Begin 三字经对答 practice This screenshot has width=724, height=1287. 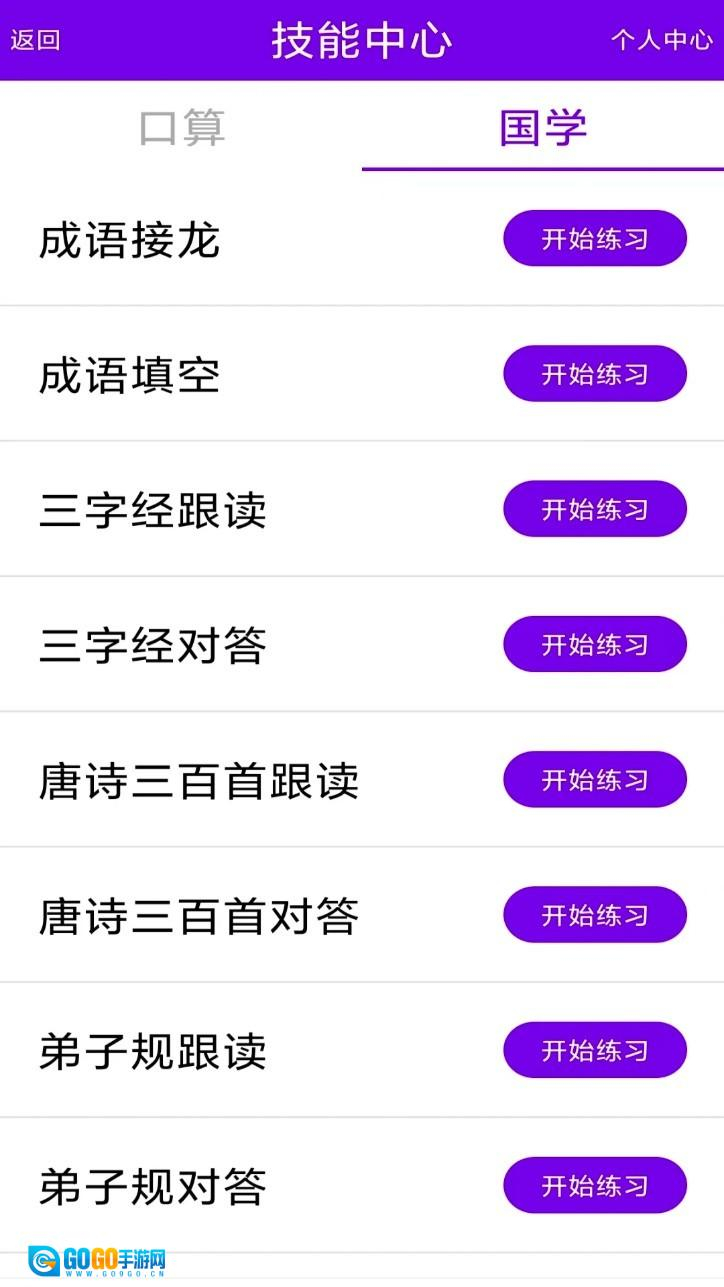[594, 644]
